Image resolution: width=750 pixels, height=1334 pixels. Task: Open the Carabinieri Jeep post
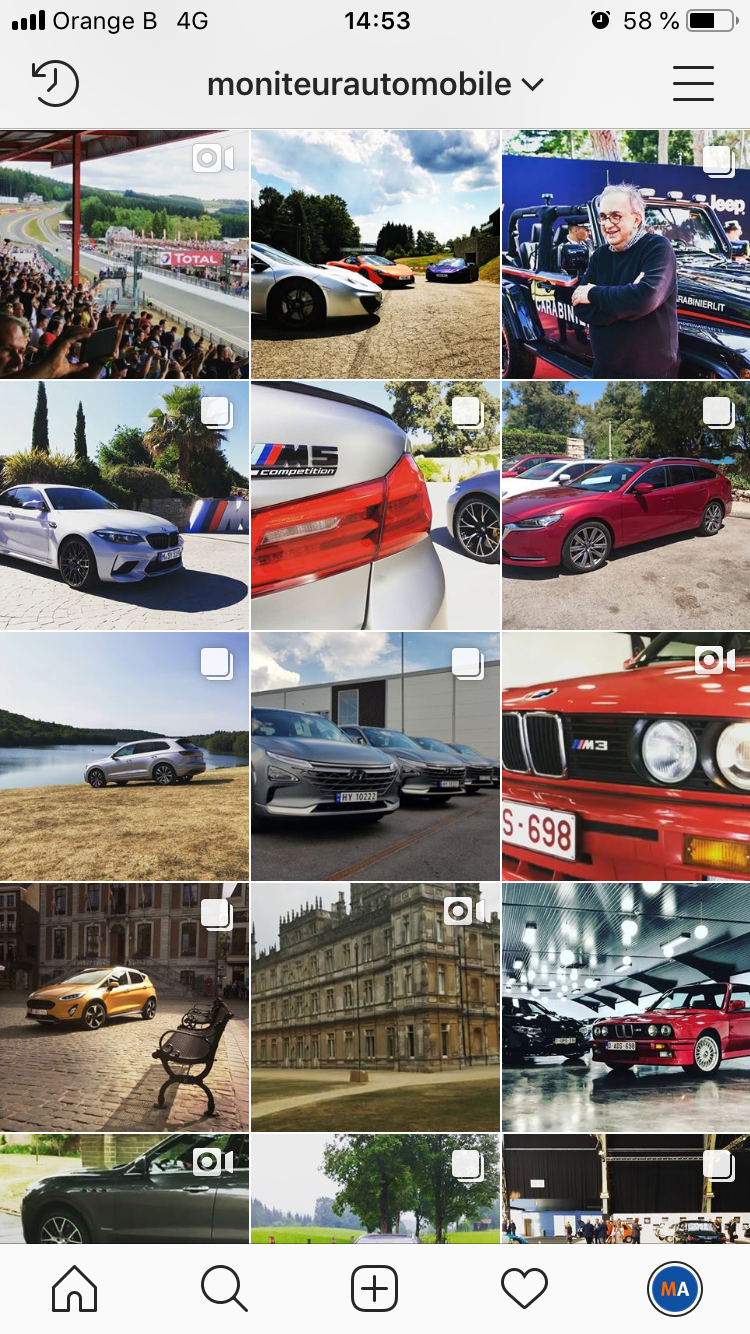click(626, 254)
